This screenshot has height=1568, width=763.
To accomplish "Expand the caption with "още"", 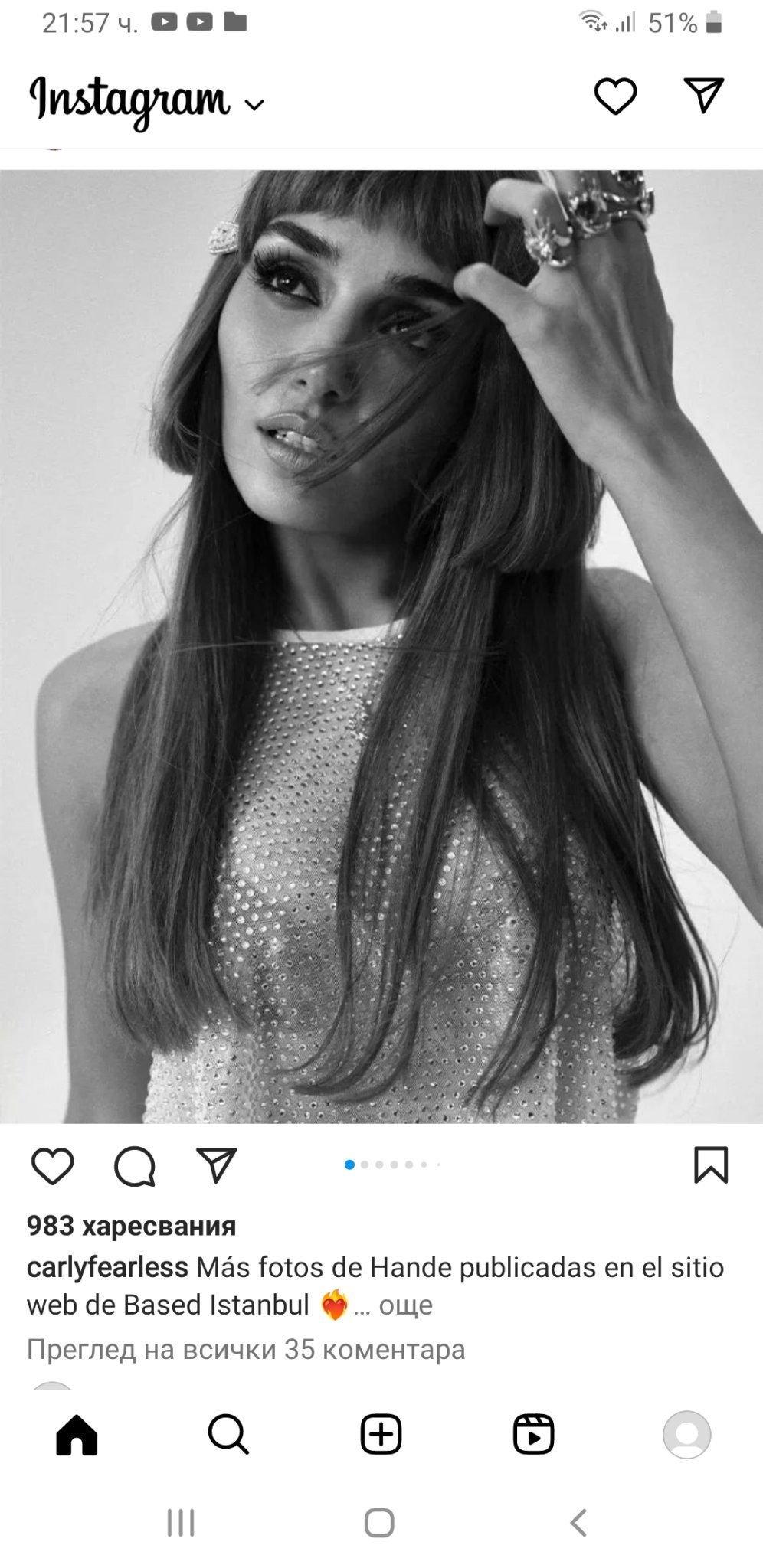I will 405,1305.
